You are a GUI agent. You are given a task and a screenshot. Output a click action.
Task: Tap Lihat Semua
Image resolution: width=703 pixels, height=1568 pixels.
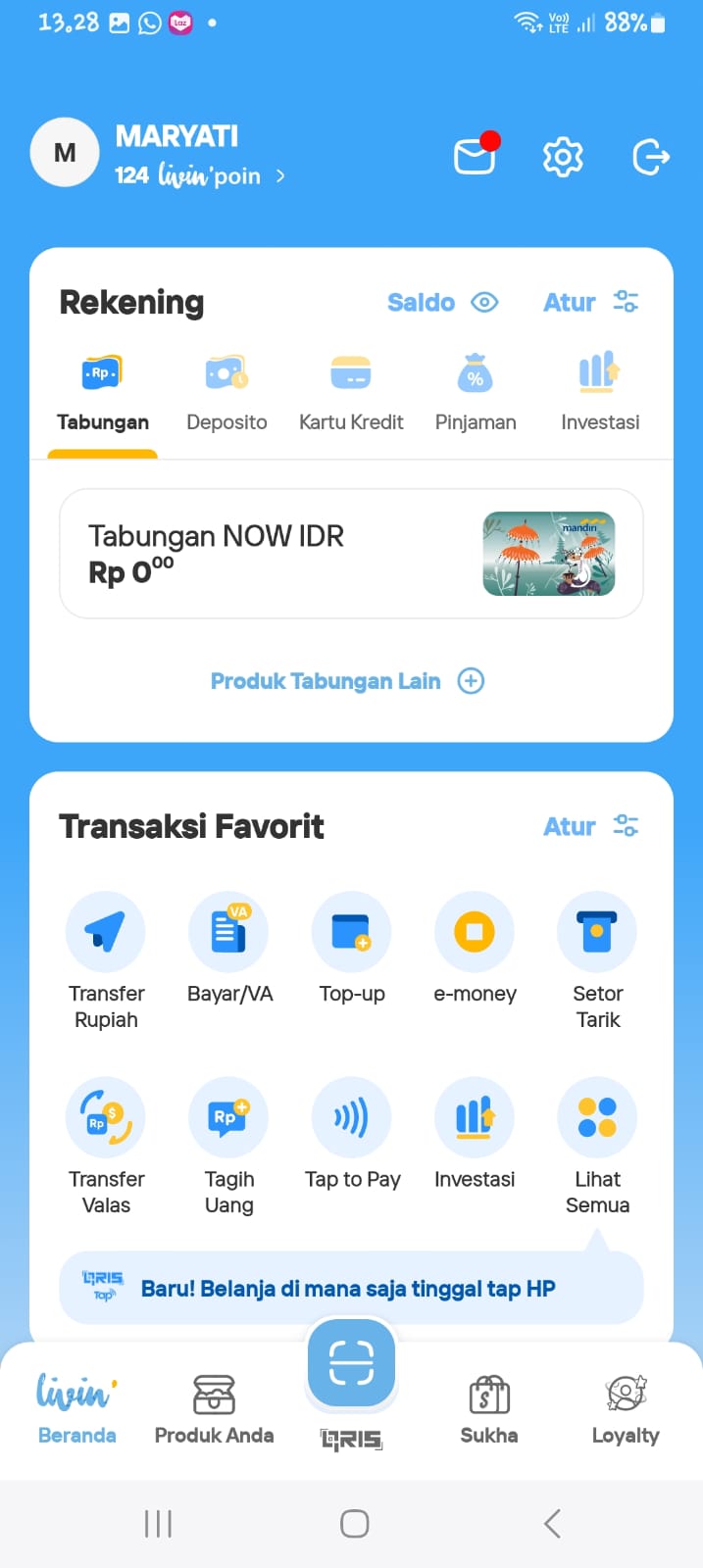pos(597,1147)
